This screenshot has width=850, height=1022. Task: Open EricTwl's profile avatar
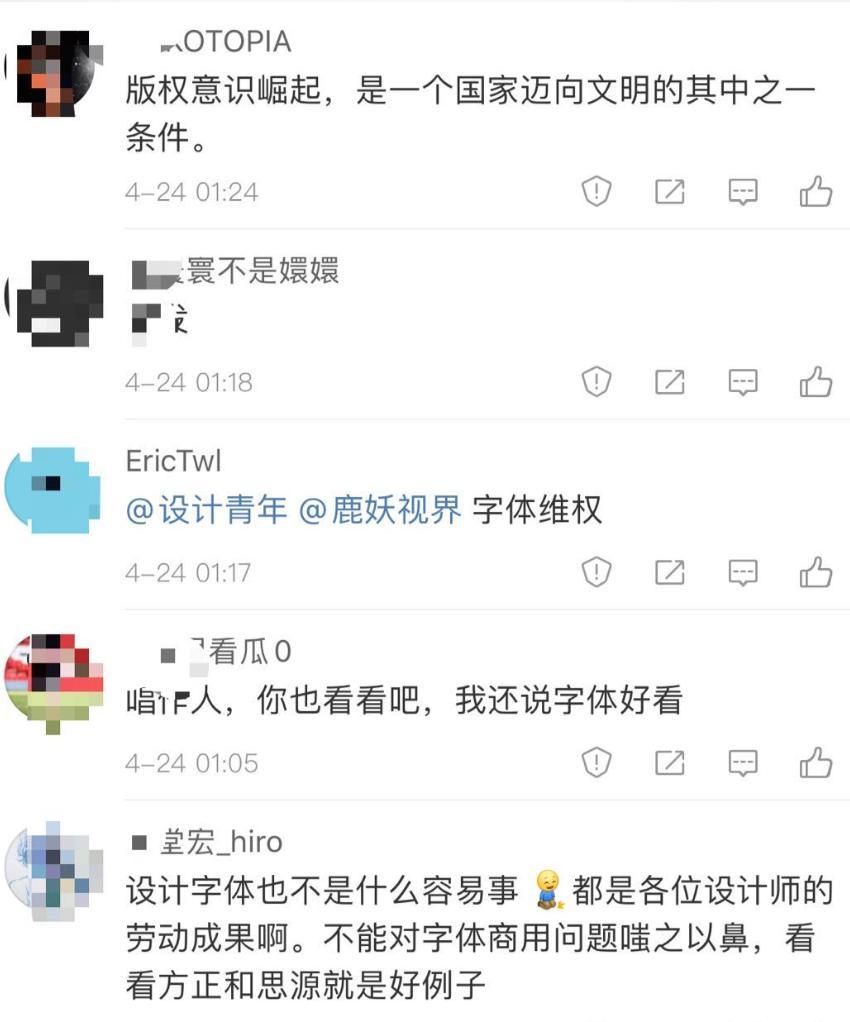point(54,490)
